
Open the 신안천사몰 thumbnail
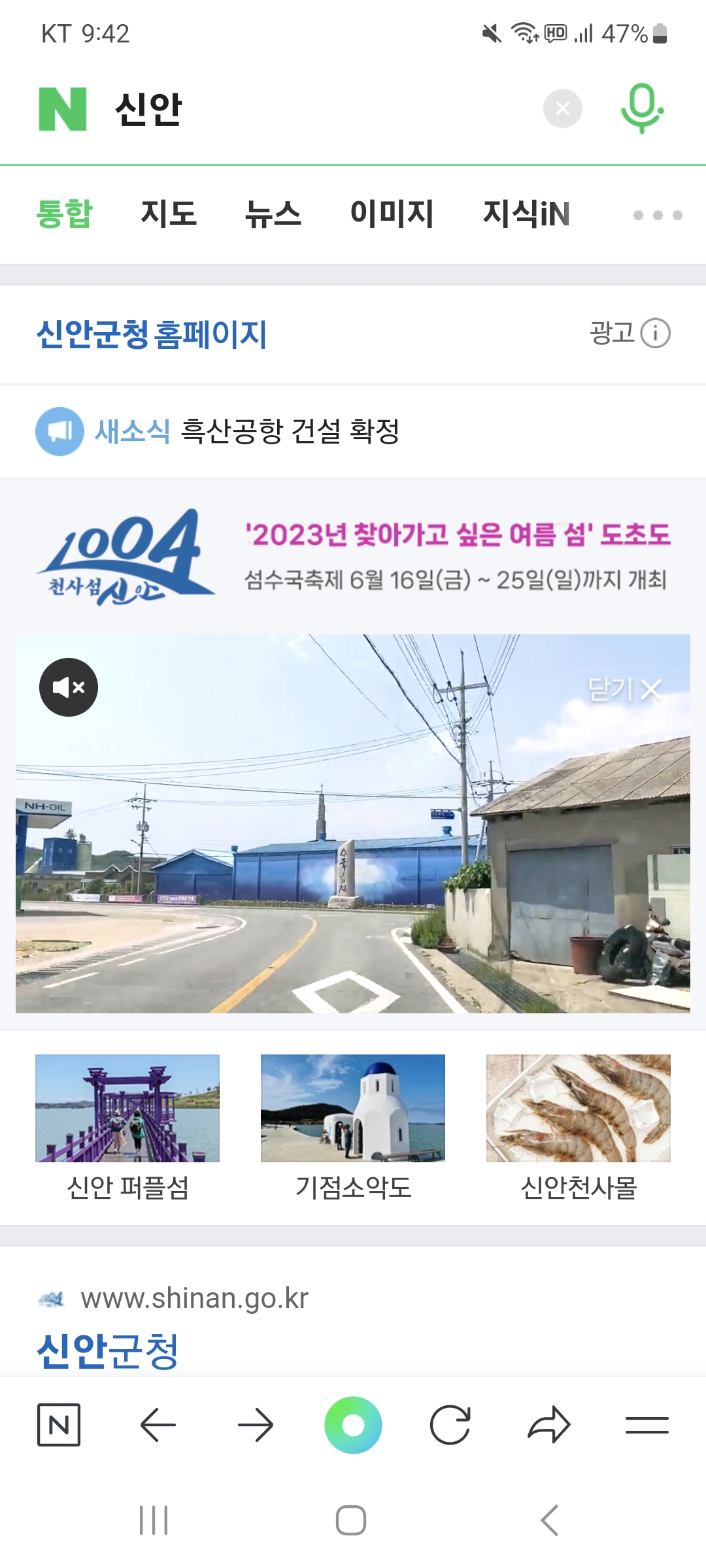click(x=579, y=1128)
